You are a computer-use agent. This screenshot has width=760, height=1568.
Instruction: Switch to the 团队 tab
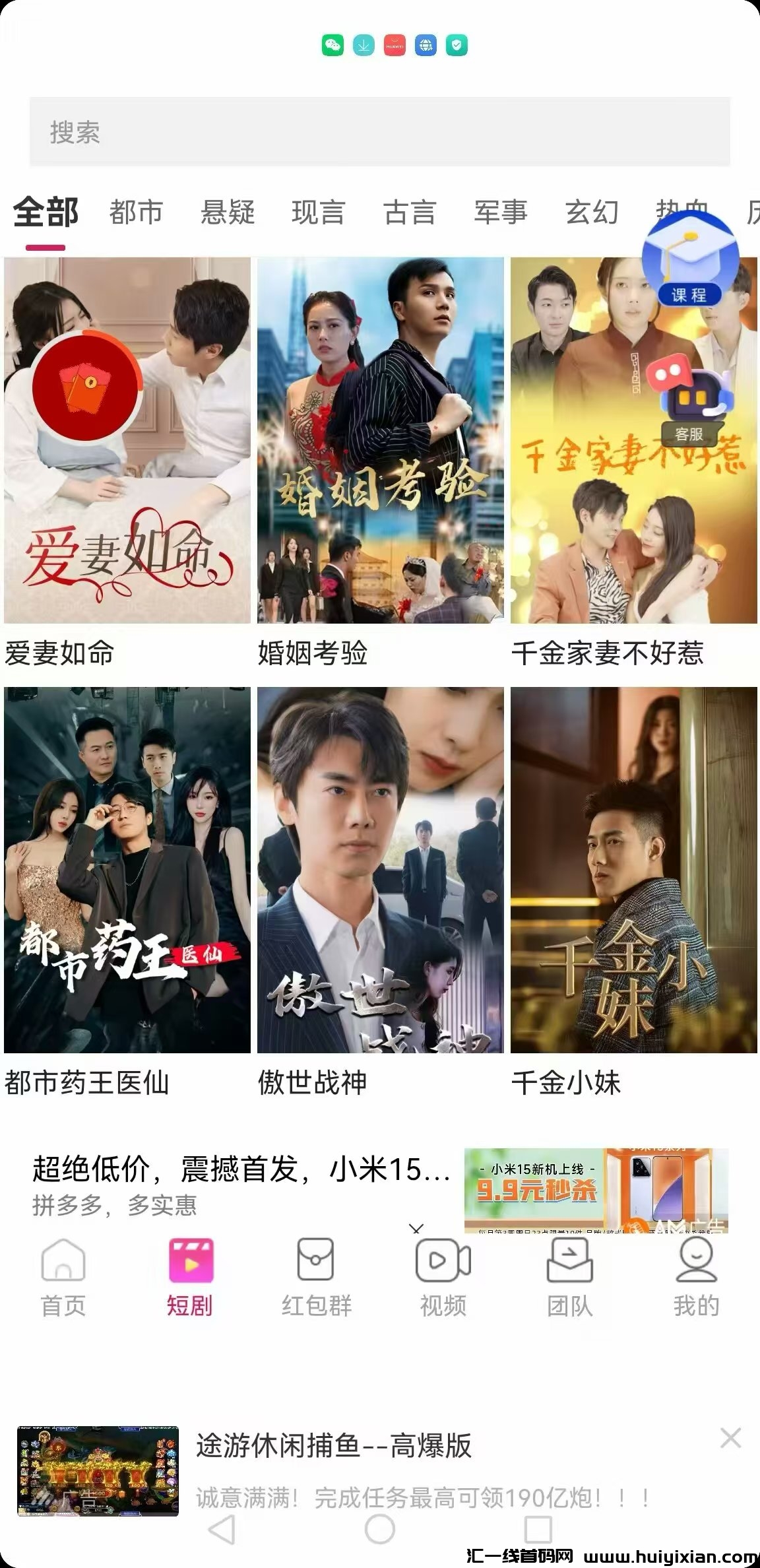point(569,1278)
